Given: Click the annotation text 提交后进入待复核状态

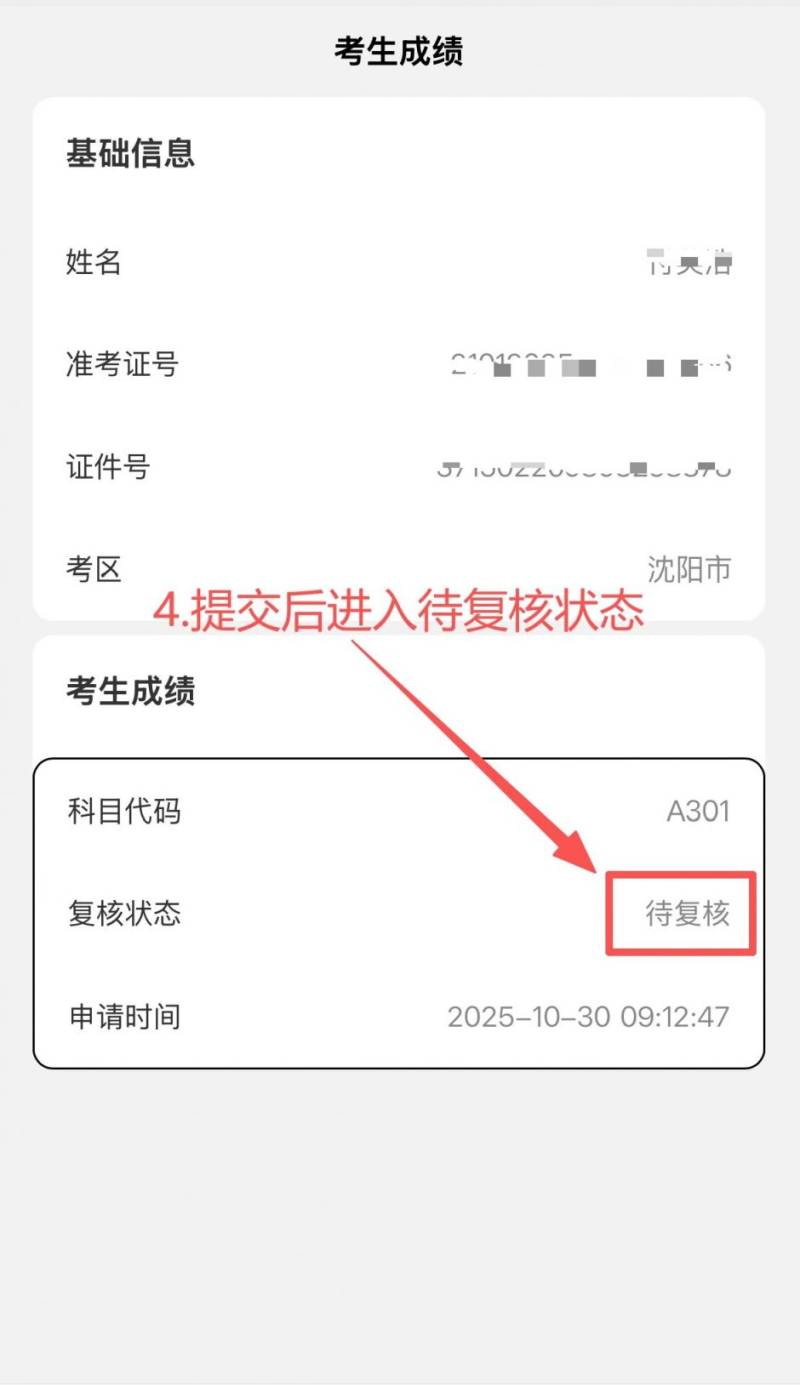Looking at the screenshot, I should click(x=400, y=613).
